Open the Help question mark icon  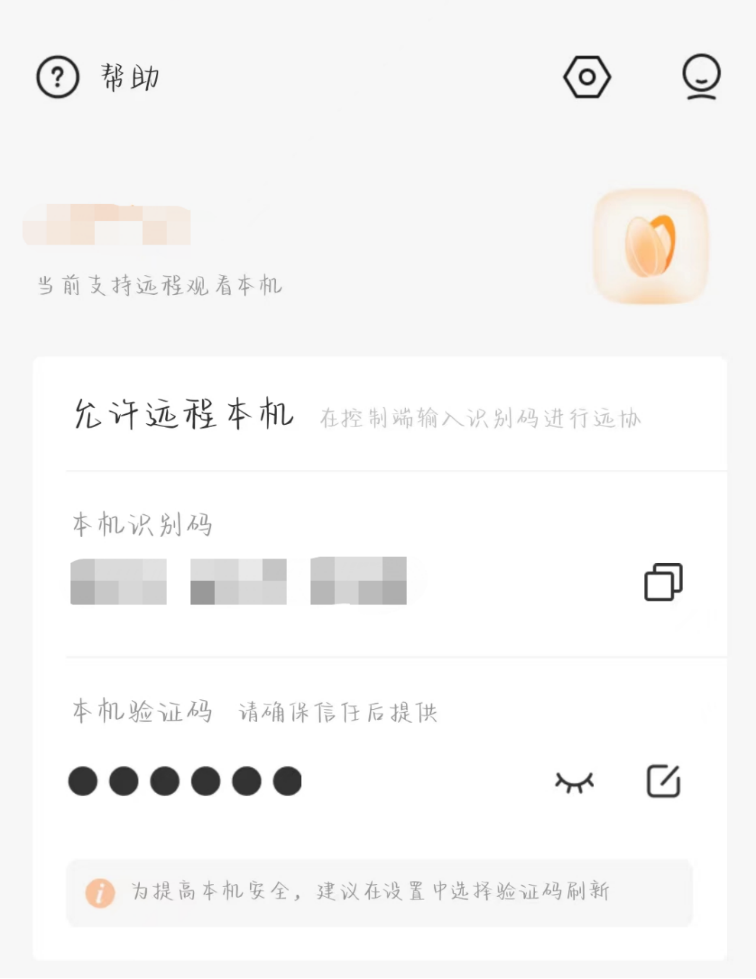[x=57, y=77]
